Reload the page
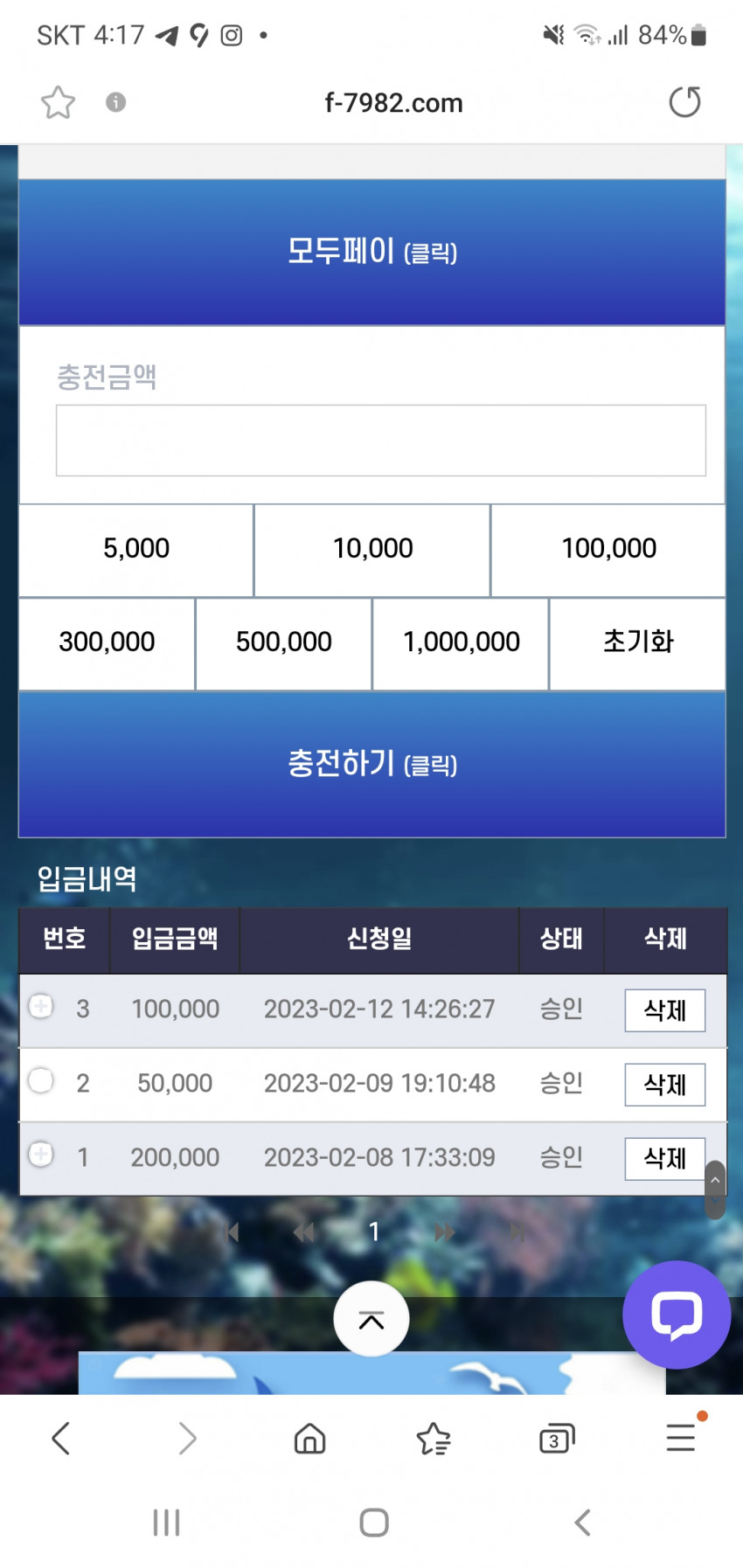Image resolution: width=743 pixels, height=1568 pixels. [x=684, y=102]
